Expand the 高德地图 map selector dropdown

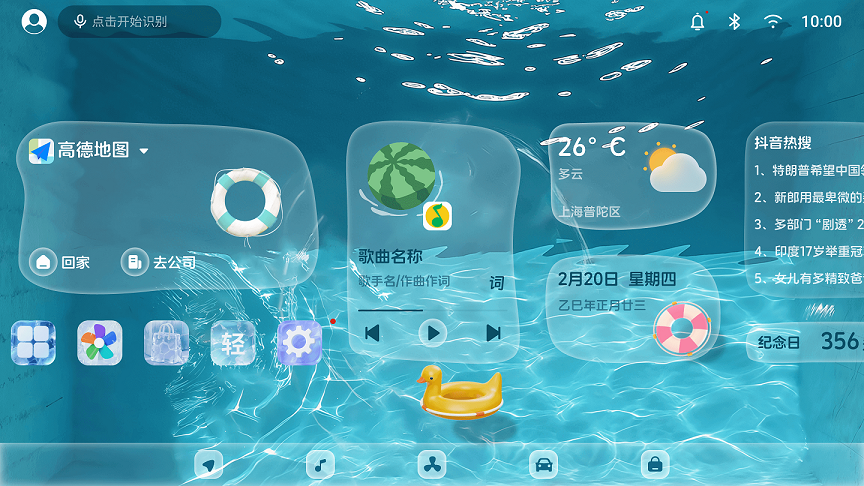pyautogui.click(x=144, y=151)
